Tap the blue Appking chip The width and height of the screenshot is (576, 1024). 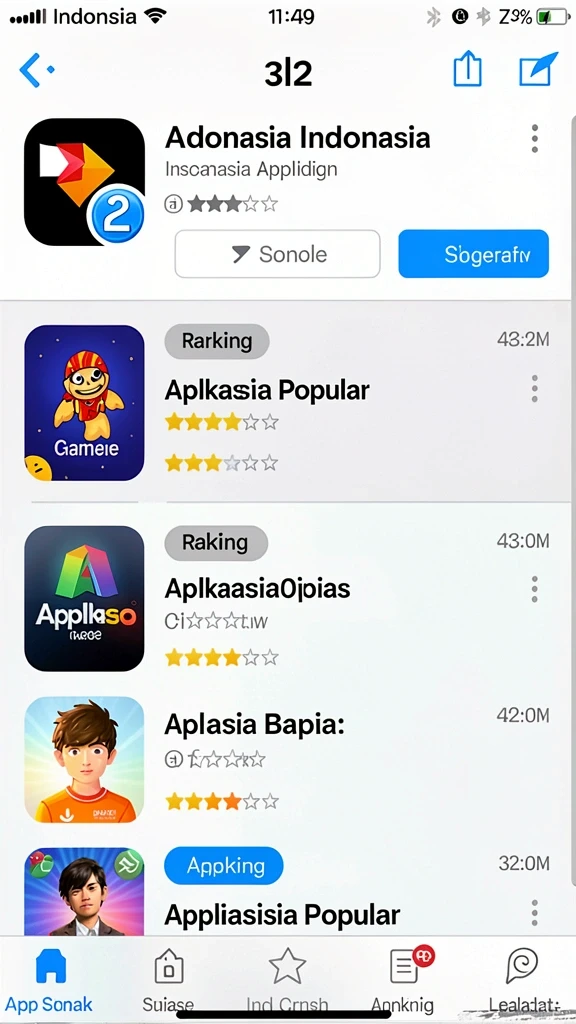[x=224, y=866]
